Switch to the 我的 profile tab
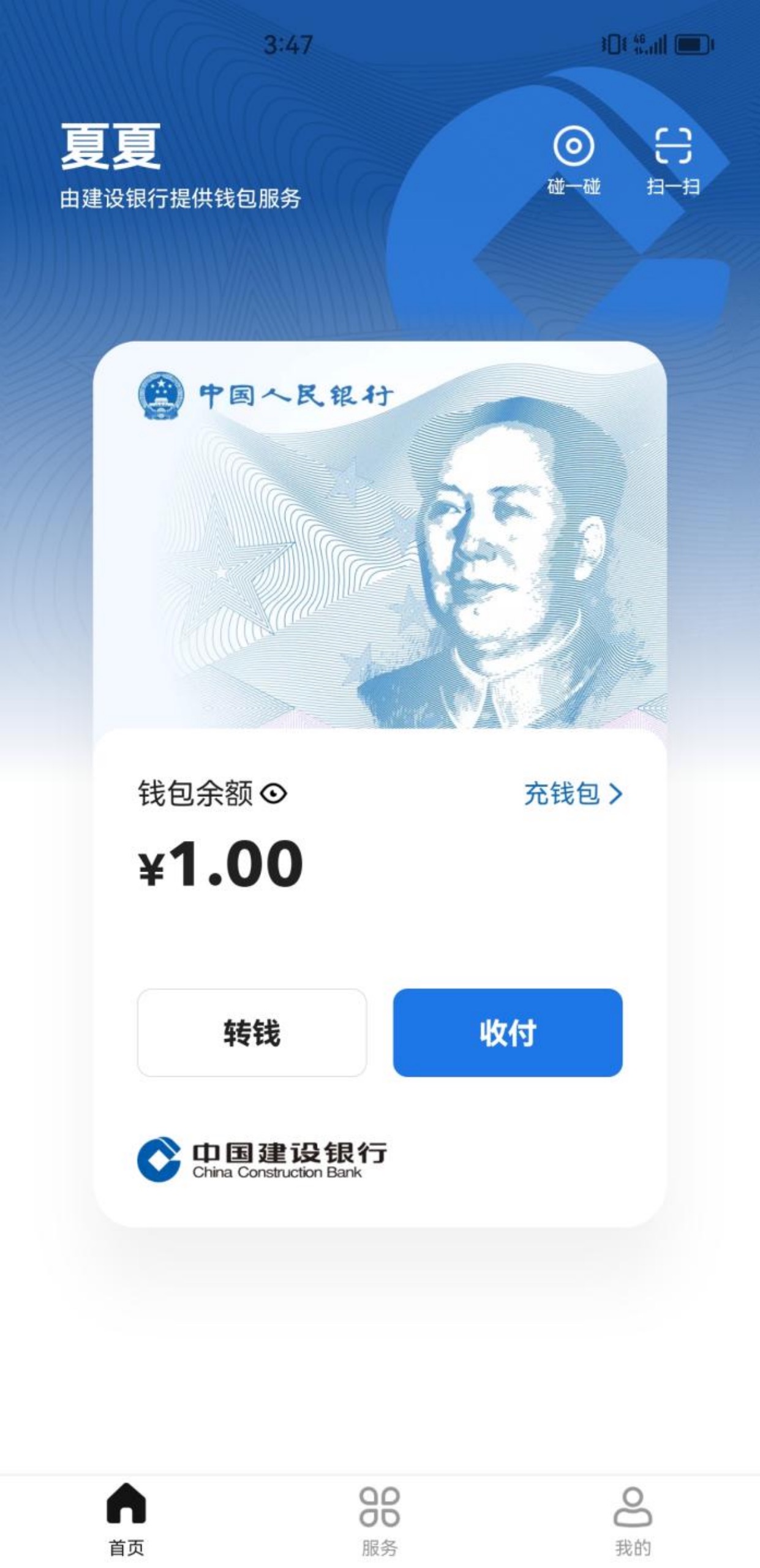The width and height of the screenshot is (760, 1568). (x=633, y=1519)
